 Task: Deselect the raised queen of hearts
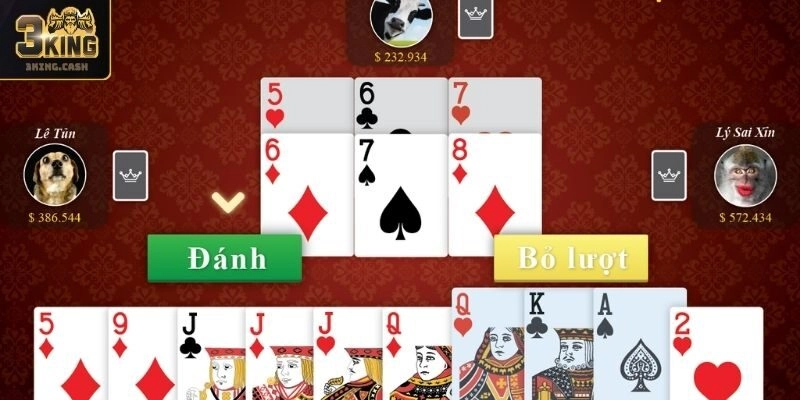(487, 340)
